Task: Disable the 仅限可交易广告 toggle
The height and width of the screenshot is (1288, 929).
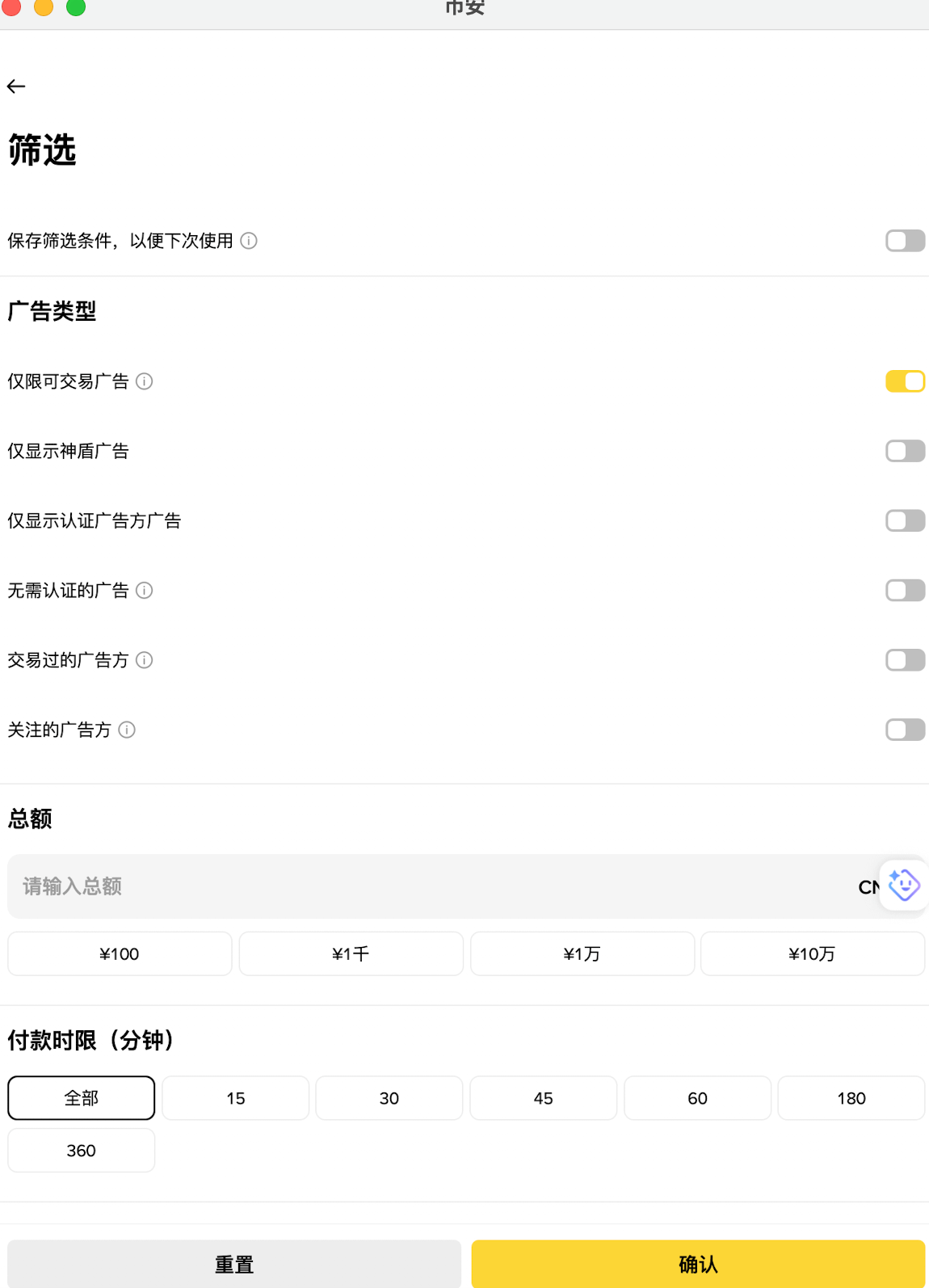Action: coord(905,381)
